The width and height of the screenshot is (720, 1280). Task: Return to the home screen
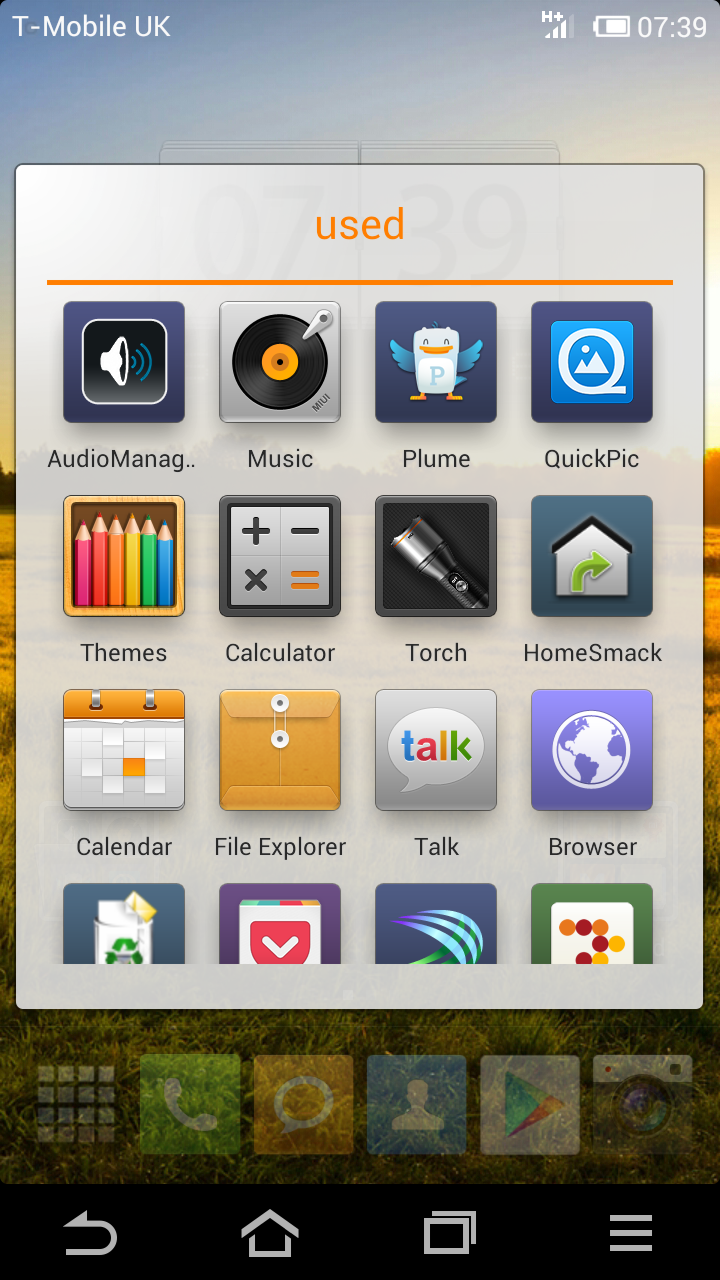270,1233
